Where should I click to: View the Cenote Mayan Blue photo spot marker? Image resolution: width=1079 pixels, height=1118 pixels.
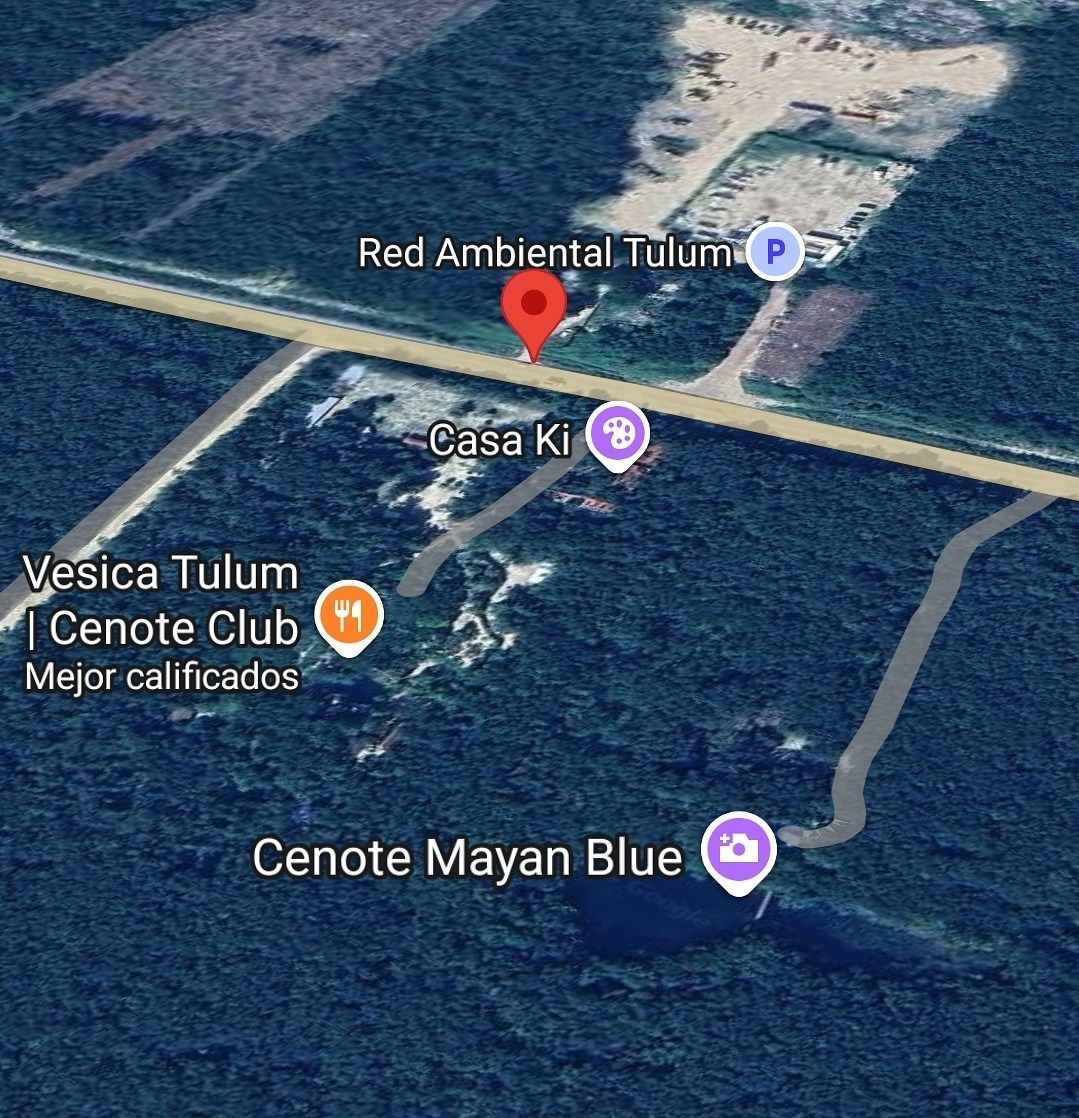tap(739, 849)
